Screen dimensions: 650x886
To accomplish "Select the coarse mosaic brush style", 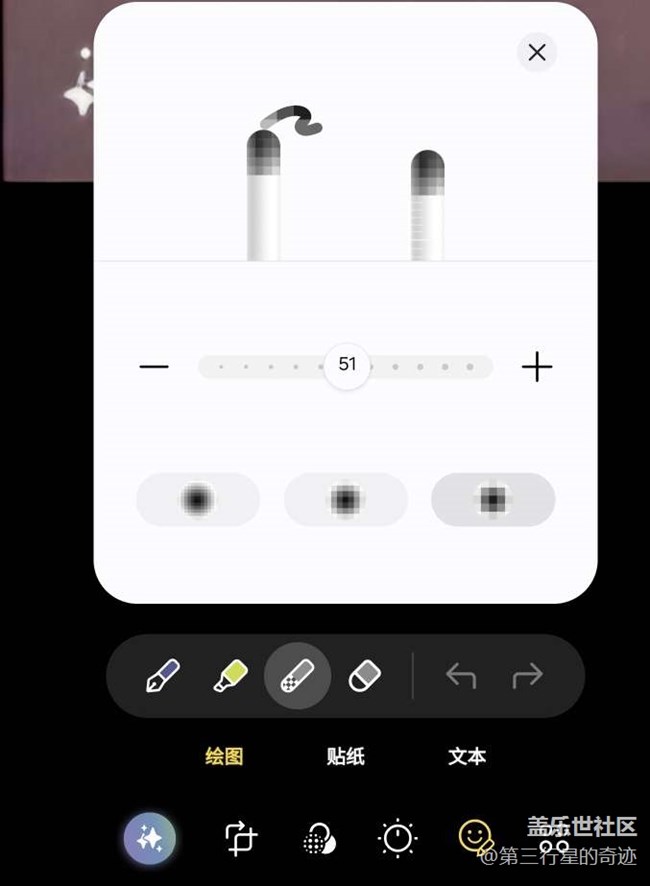I will [493, 499].
